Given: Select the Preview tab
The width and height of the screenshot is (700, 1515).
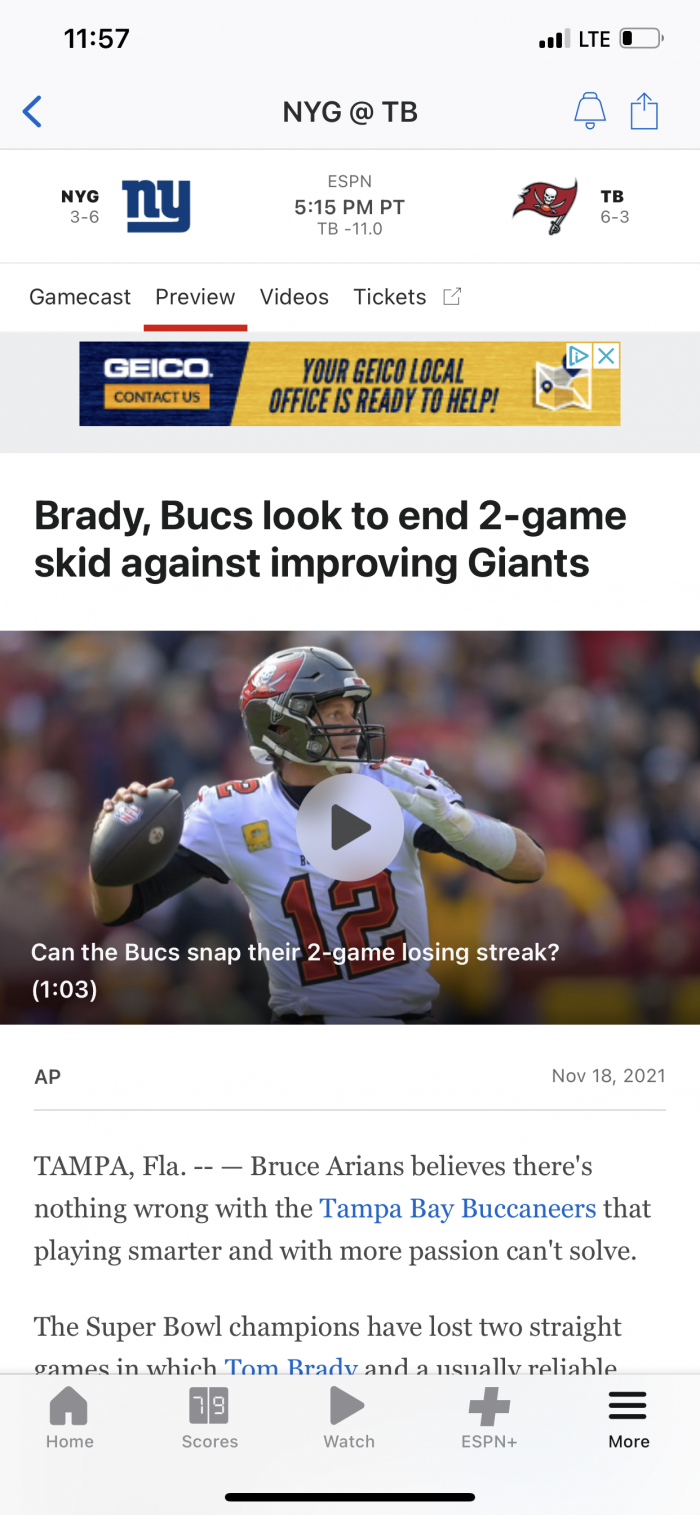Looking at the screenshot, I should pyautogui.click(x=195, y=297).
